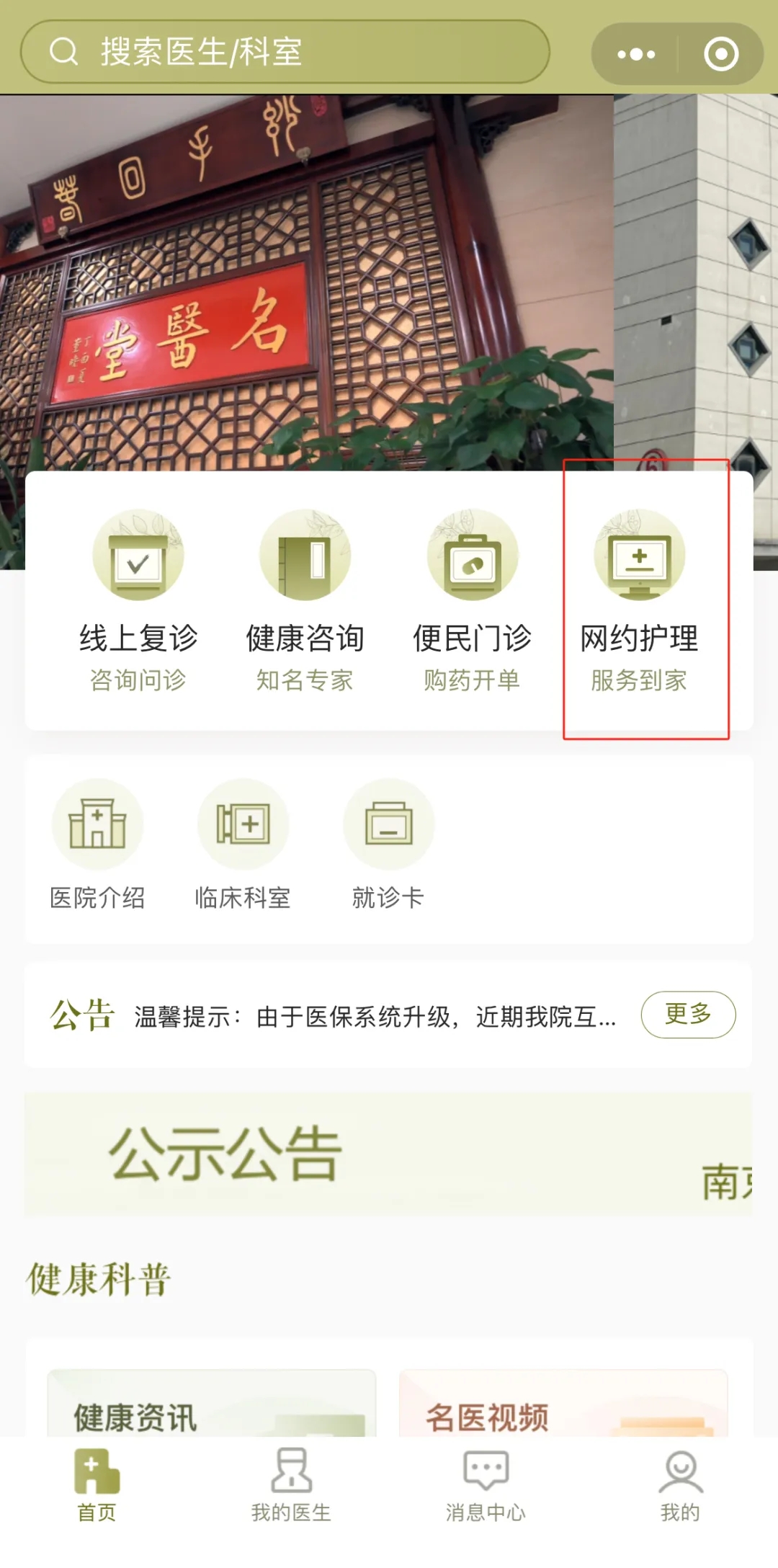Open 网约护理 home nursing service
The height and width of the screenshot is (1568, 778).
pyautogui.click(x=639, y=598)
